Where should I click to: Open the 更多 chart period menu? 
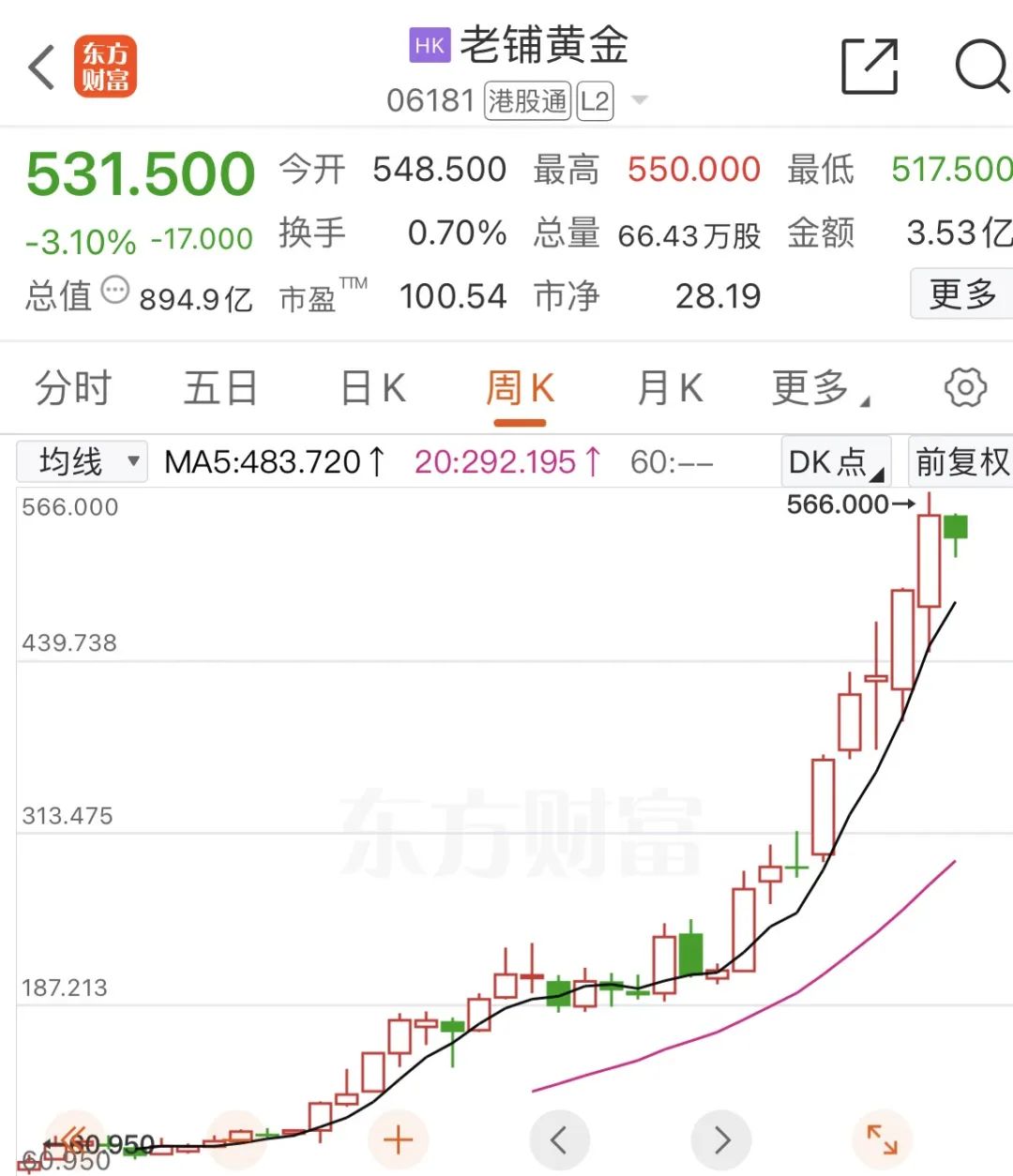818,388
